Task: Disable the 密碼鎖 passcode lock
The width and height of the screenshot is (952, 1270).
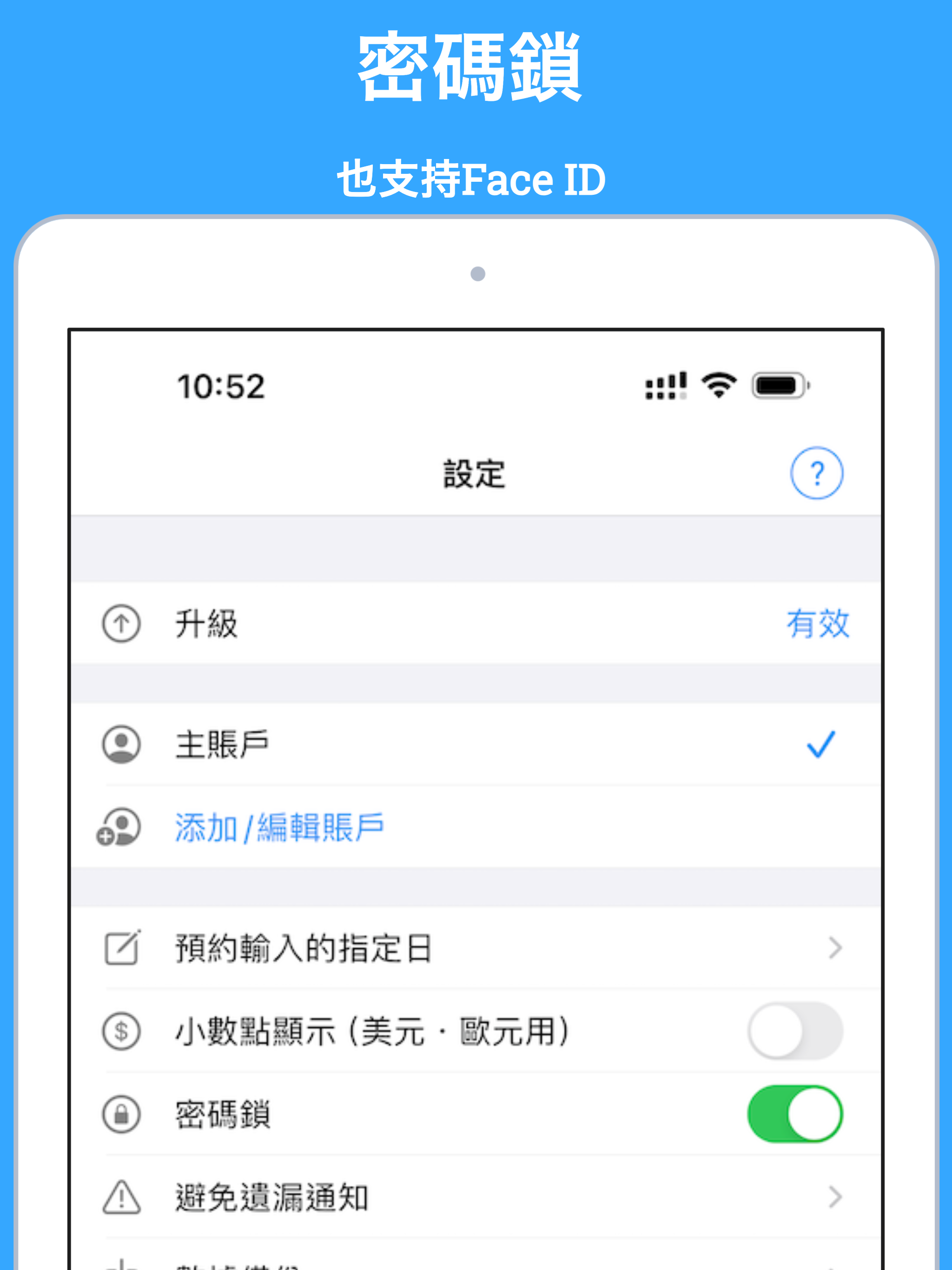Action: point(795,1113)
